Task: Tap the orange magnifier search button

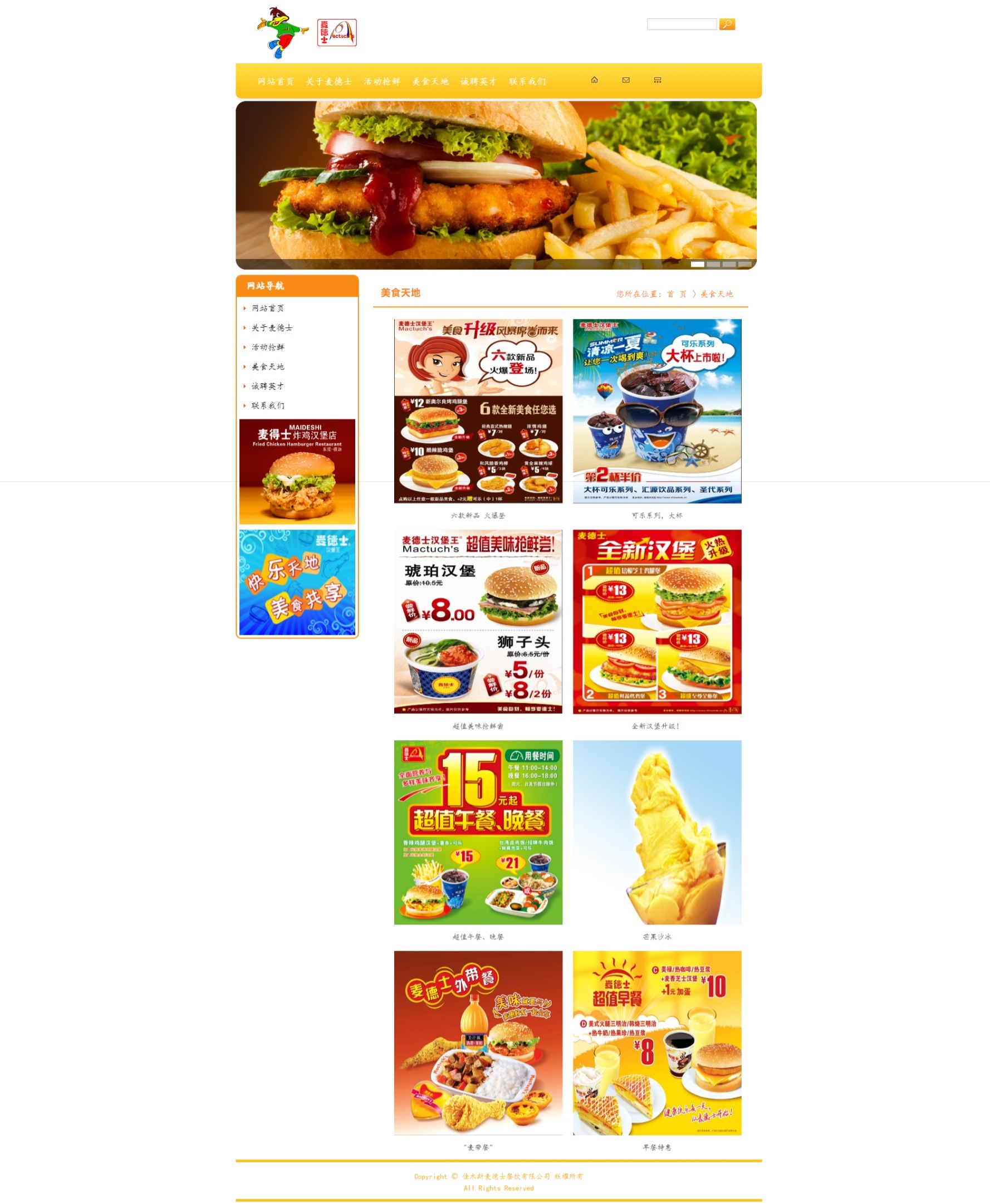Action: (x=727, y=24)
